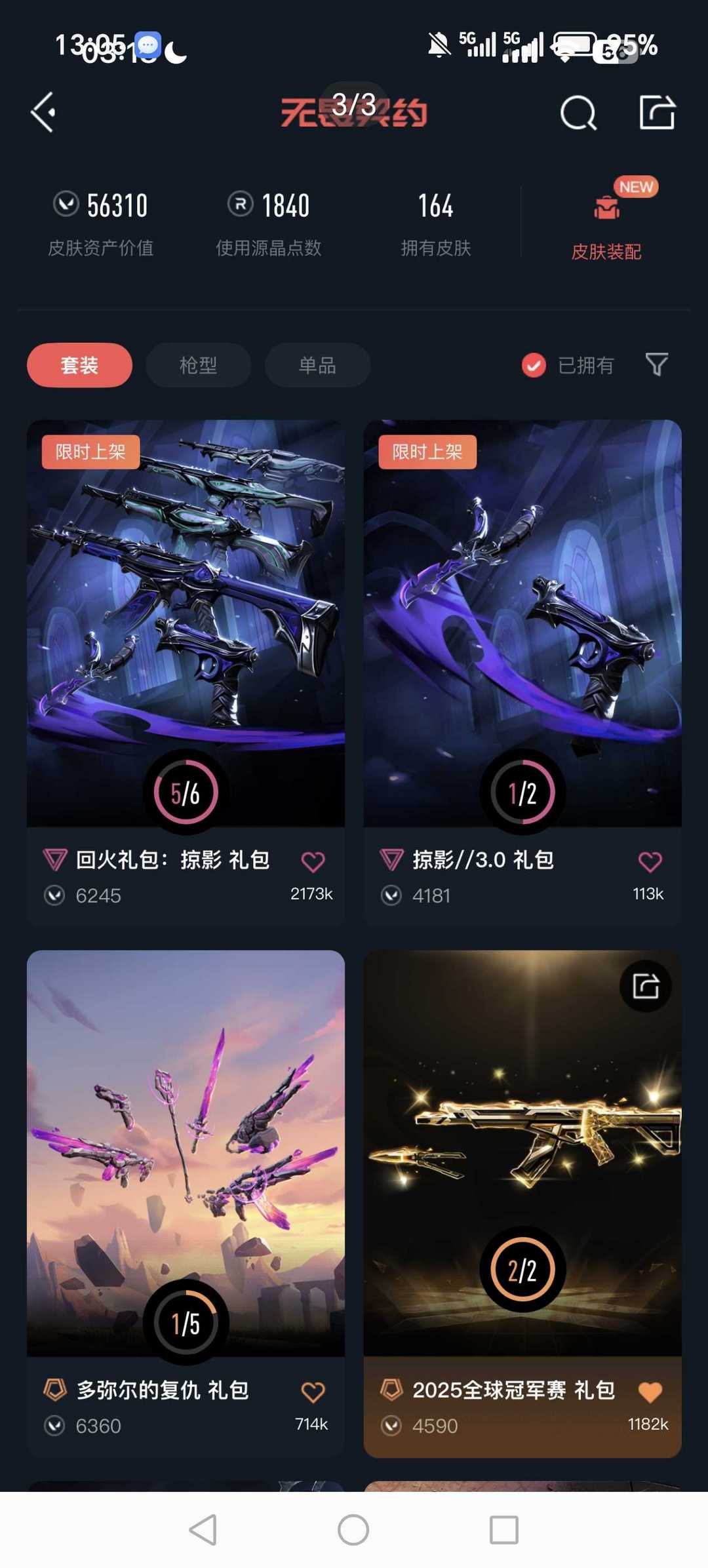Like the 掠影//3.0 礼包 bundle
Viewport: 708px width, 1568px height.
tap(650, 861)
